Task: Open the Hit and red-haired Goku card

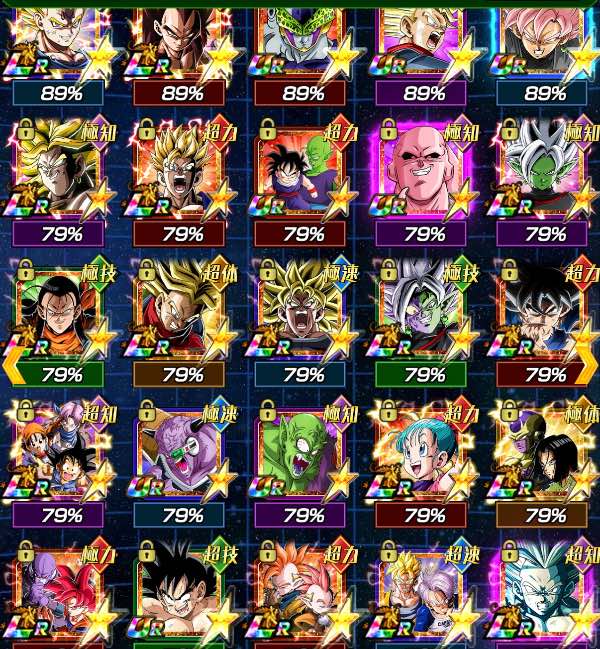Action: (58, 590)
